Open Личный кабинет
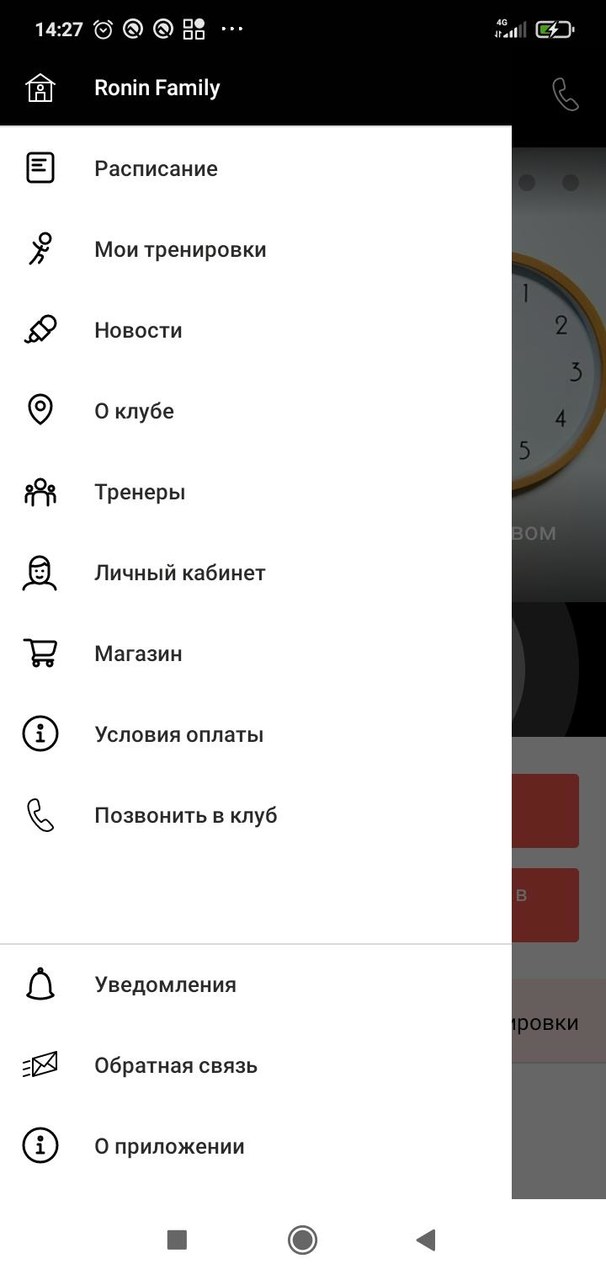Image resolution: width=606 pixels, height=1280 pixels. (x=180, y=574)
